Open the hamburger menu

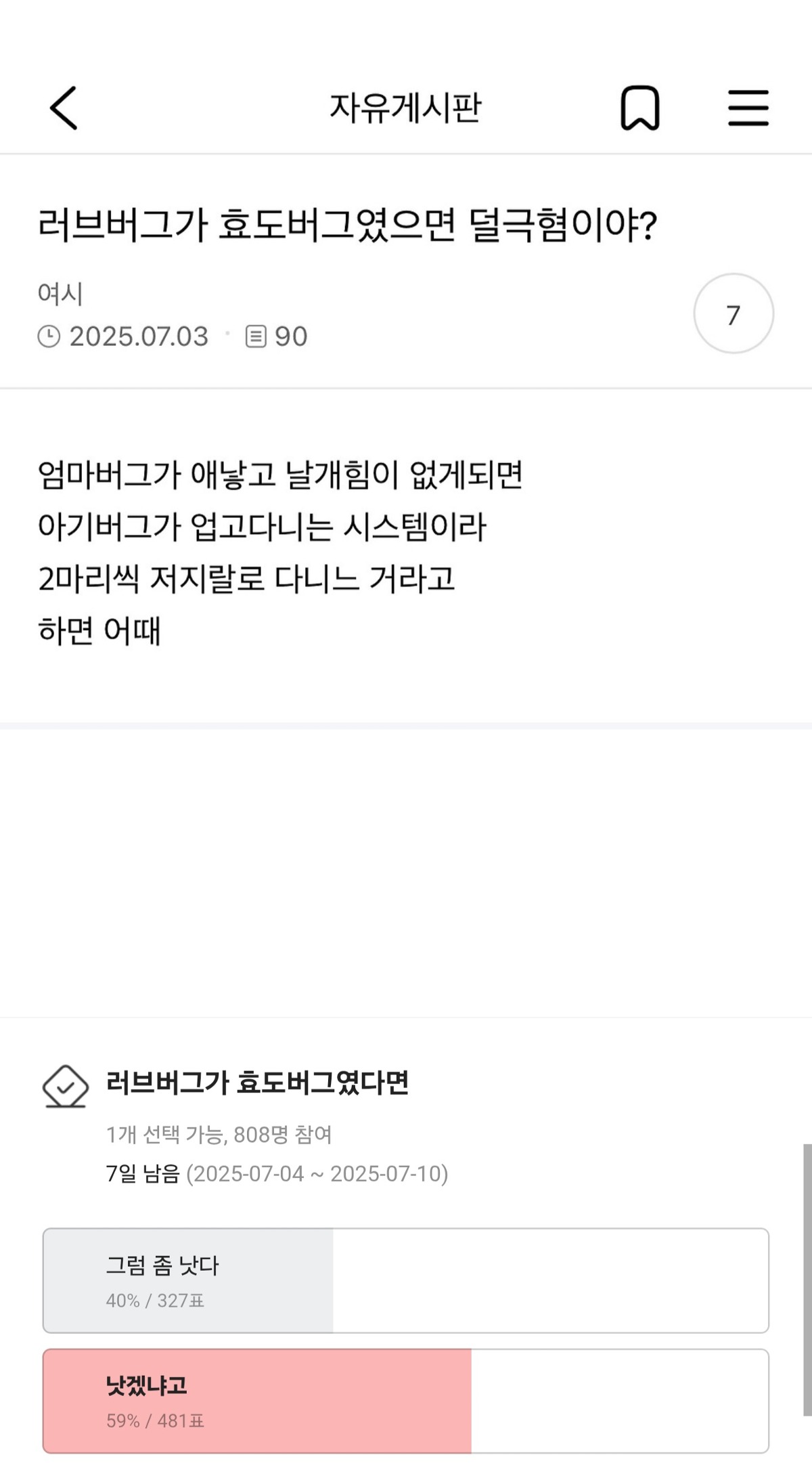[x=748, y=108]
